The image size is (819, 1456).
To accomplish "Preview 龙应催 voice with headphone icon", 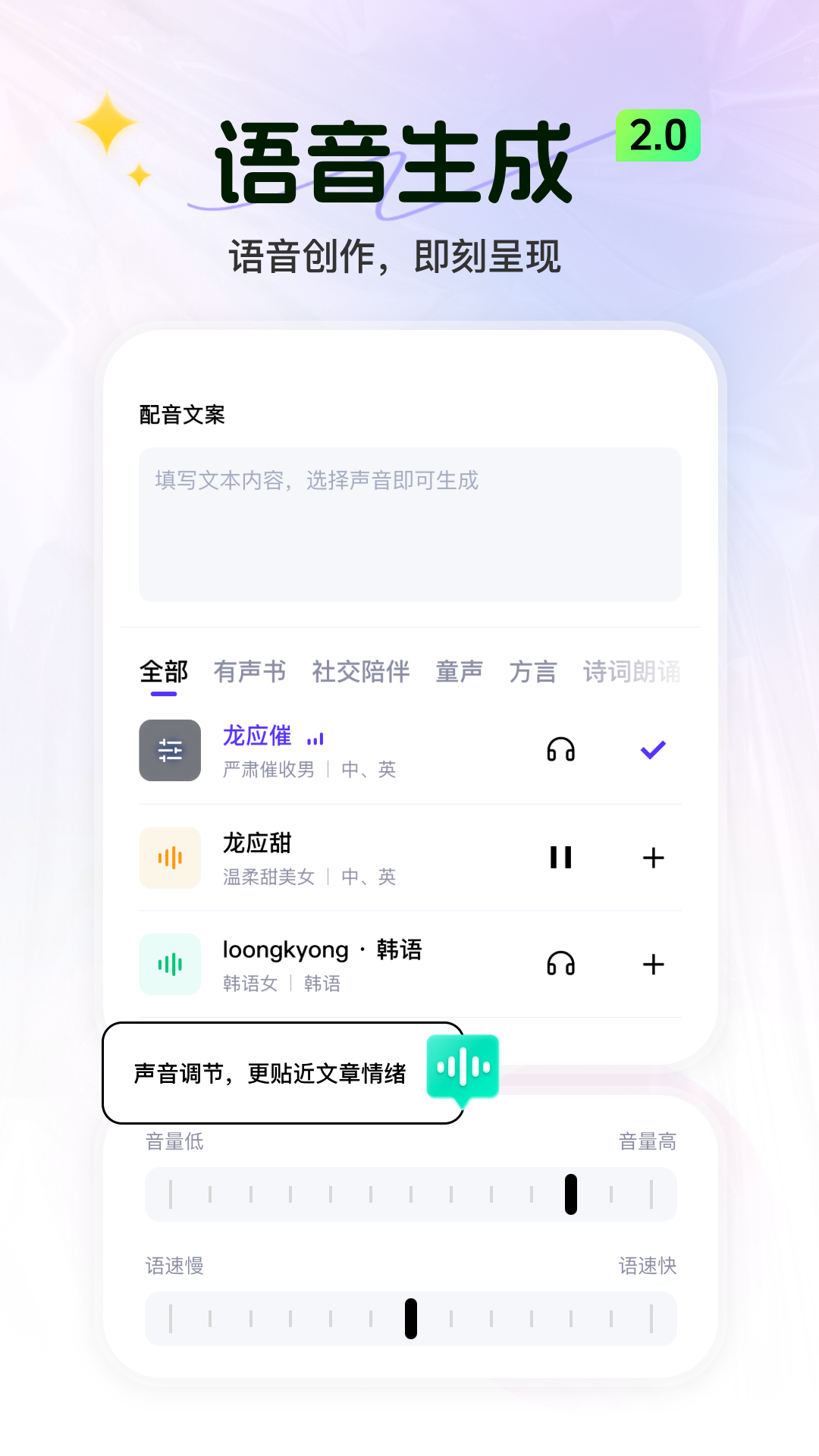I will tap(560, 750).
